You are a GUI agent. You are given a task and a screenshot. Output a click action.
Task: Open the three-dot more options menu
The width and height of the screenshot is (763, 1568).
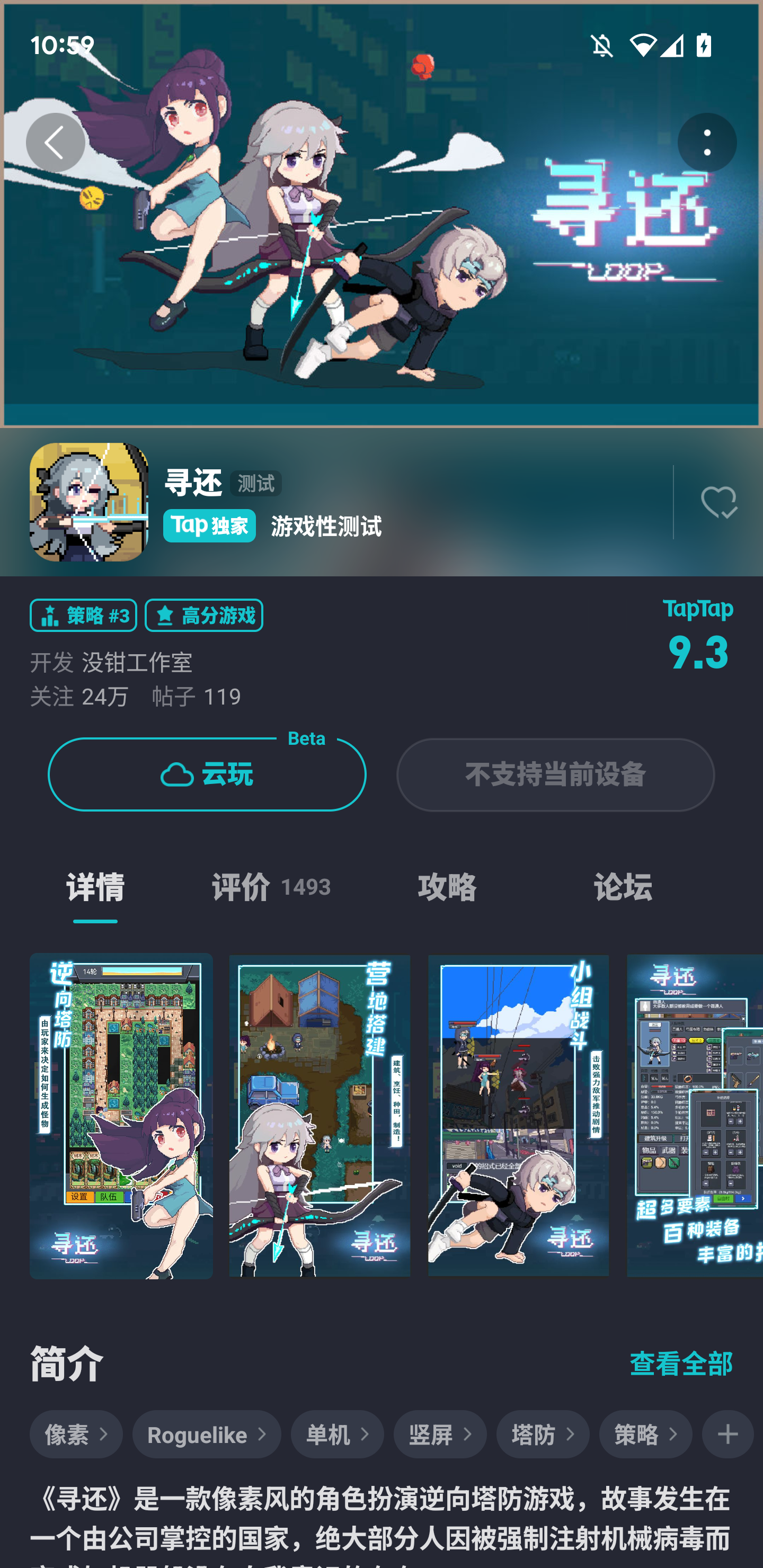[706, 141]
